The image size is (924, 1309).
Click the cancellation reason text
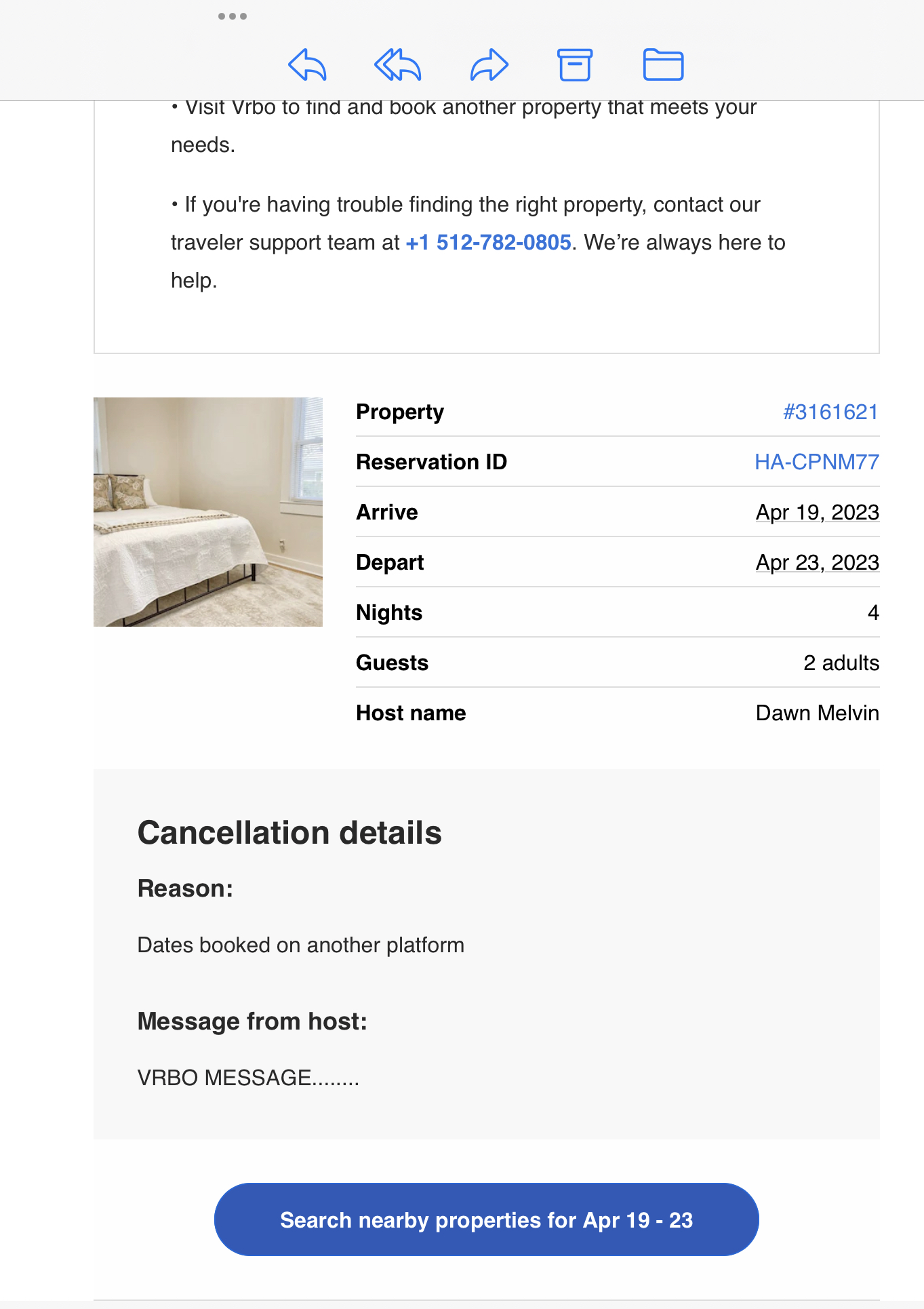point(300,945)
